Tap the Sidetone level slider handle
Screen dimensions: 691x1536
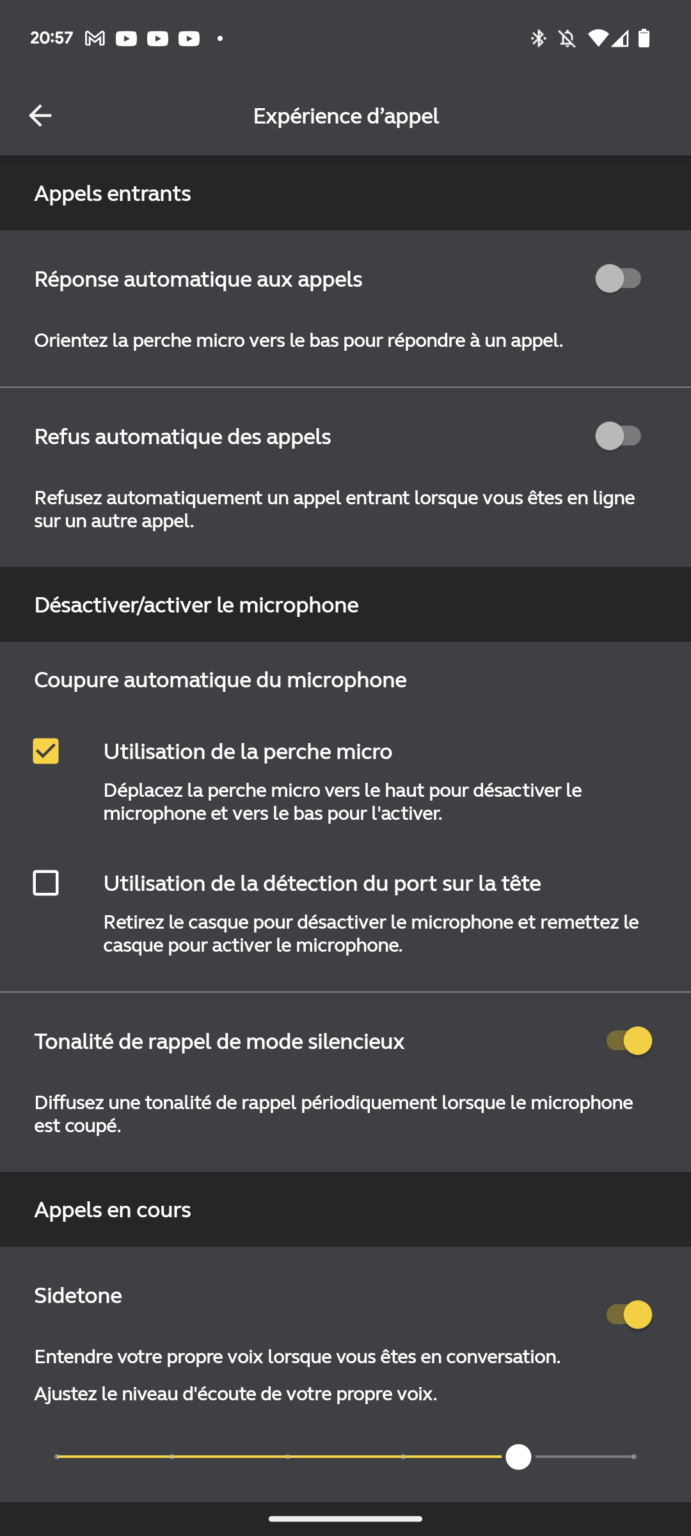tap(518, 1457)
